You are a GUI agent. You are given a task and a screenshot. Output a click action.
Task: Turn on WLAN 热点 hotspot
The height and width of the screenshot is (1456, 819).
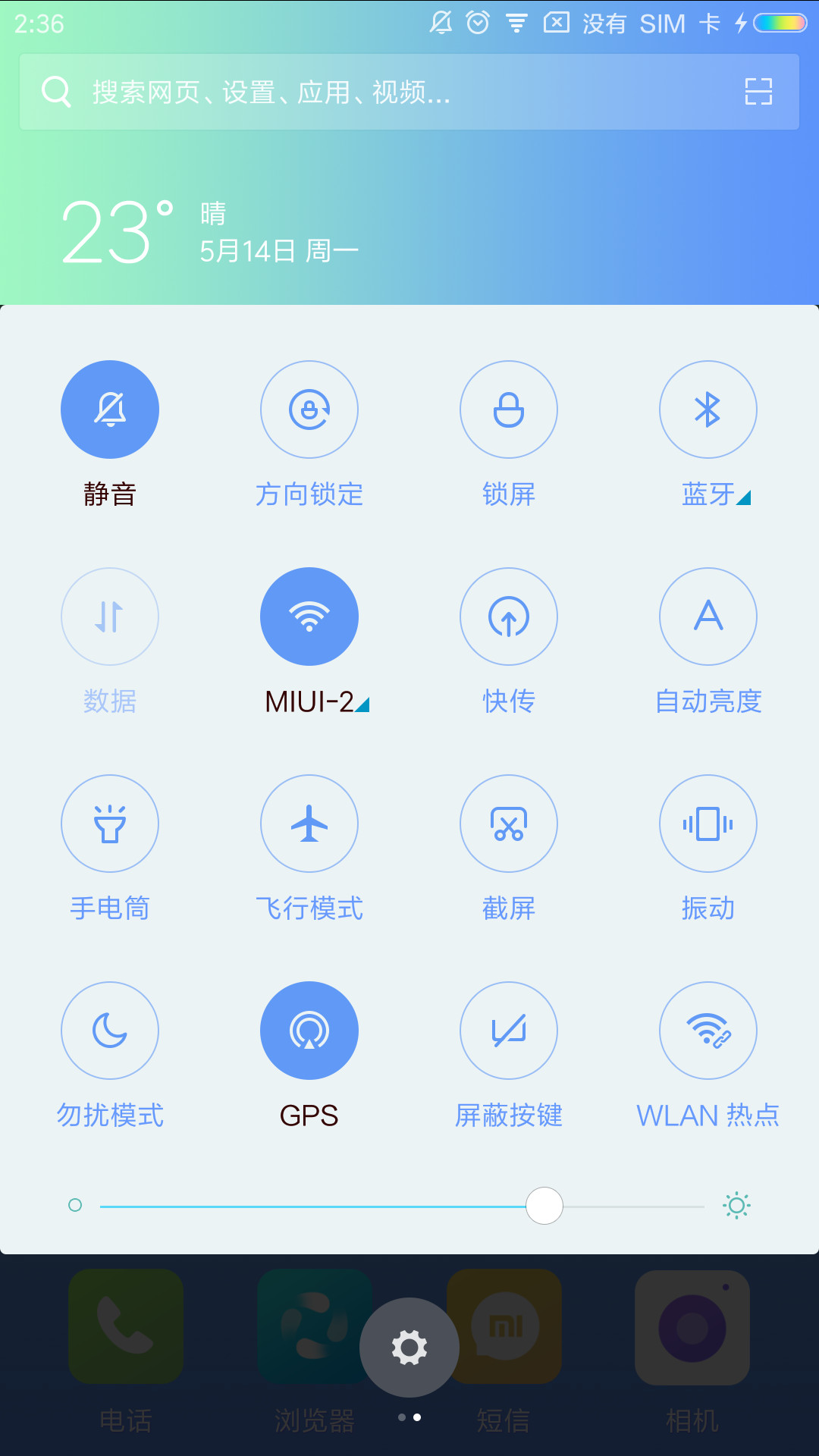pos(708,1031)
